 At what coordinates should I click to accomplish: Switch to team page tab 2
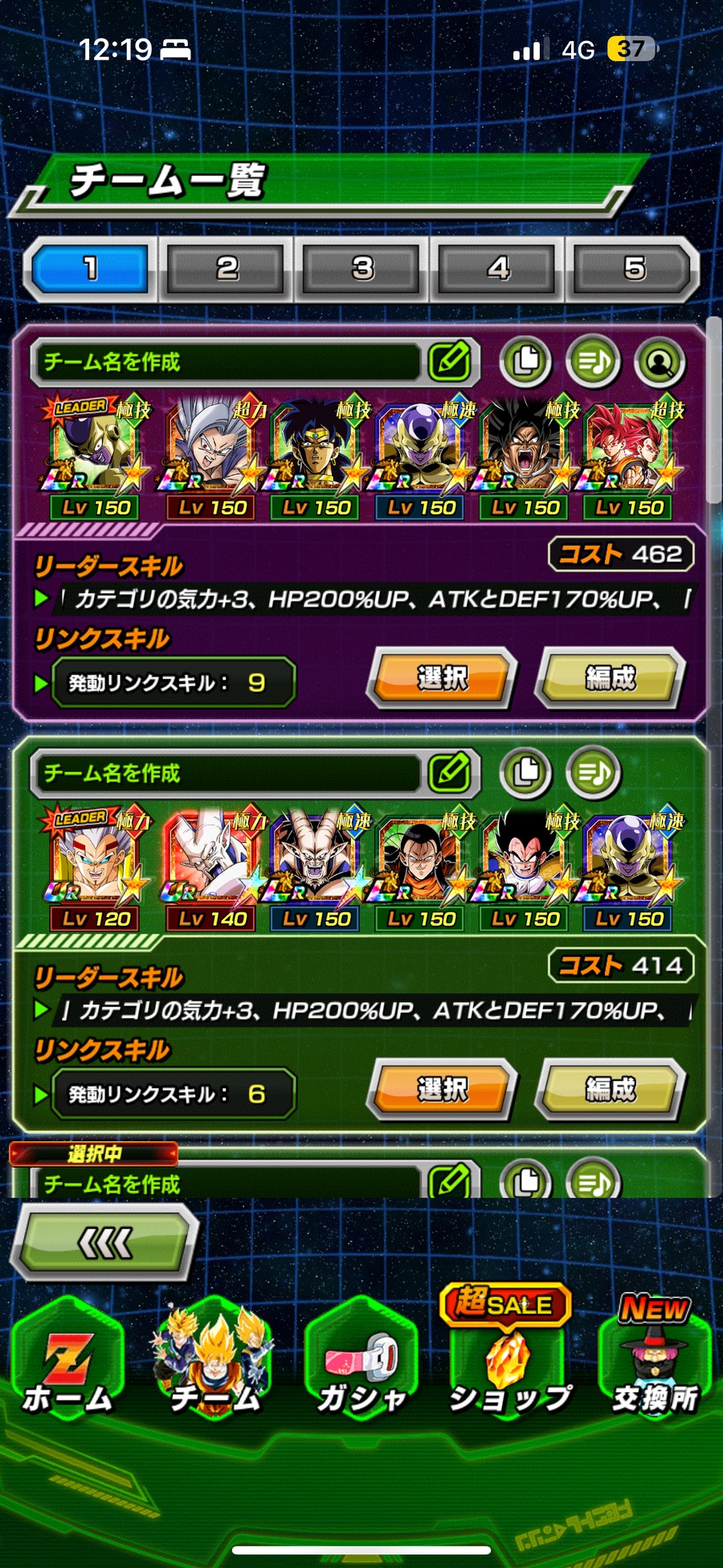click(x=227, y=268)
